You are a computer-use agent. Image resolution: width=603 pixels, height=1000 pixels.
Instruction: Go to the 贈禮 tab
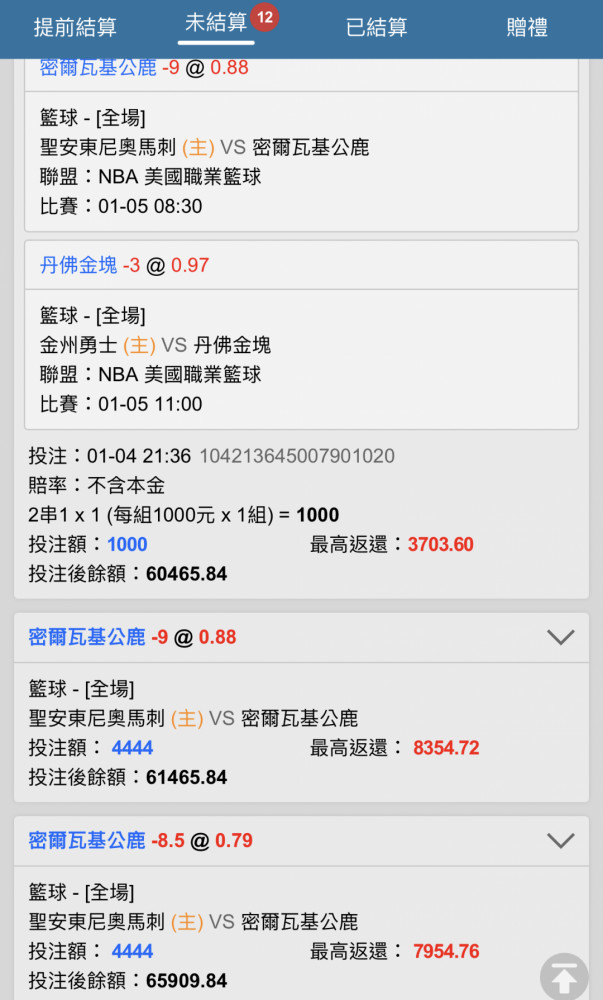coord(527,27)
